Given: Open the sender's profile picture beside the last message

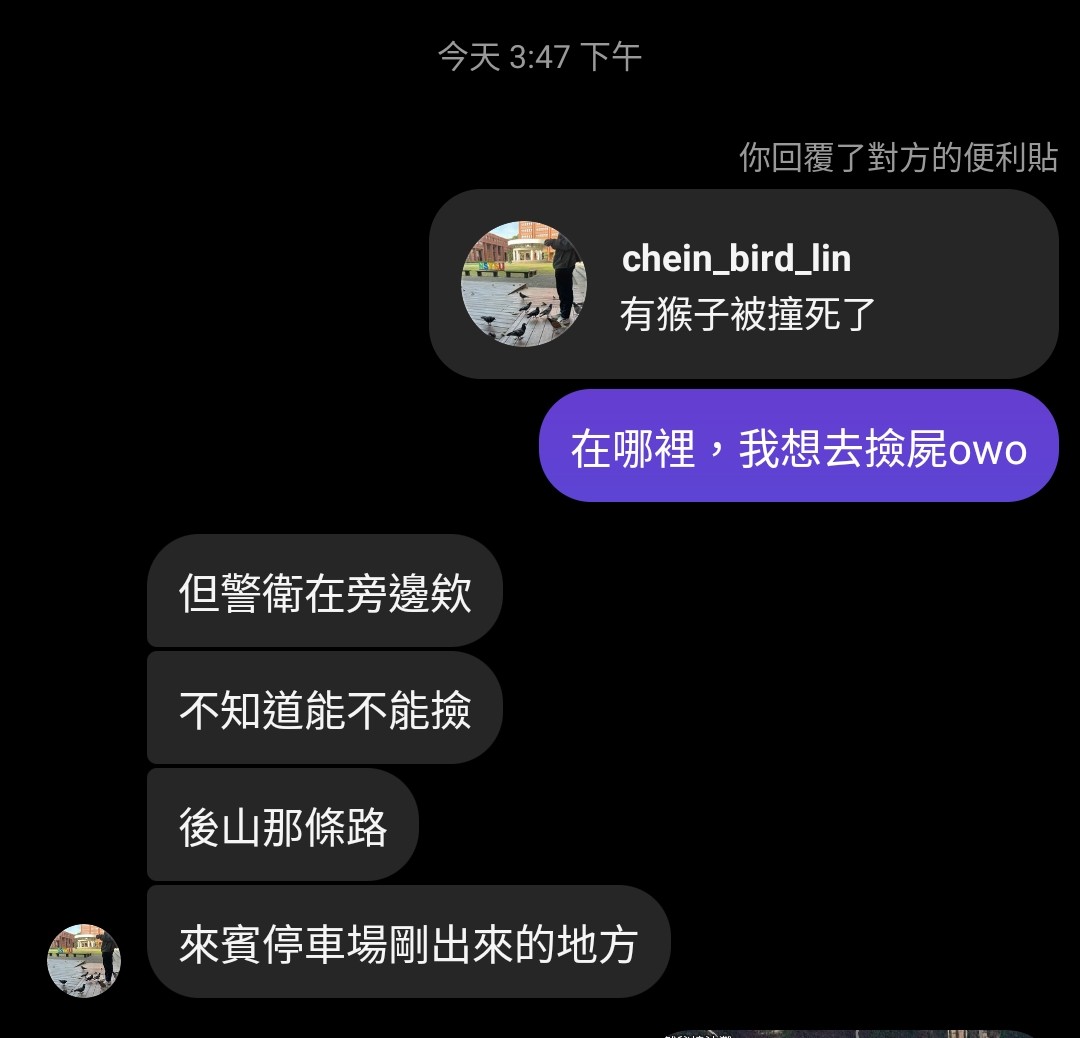Looking at the screenshot, I should coord(84,960).
